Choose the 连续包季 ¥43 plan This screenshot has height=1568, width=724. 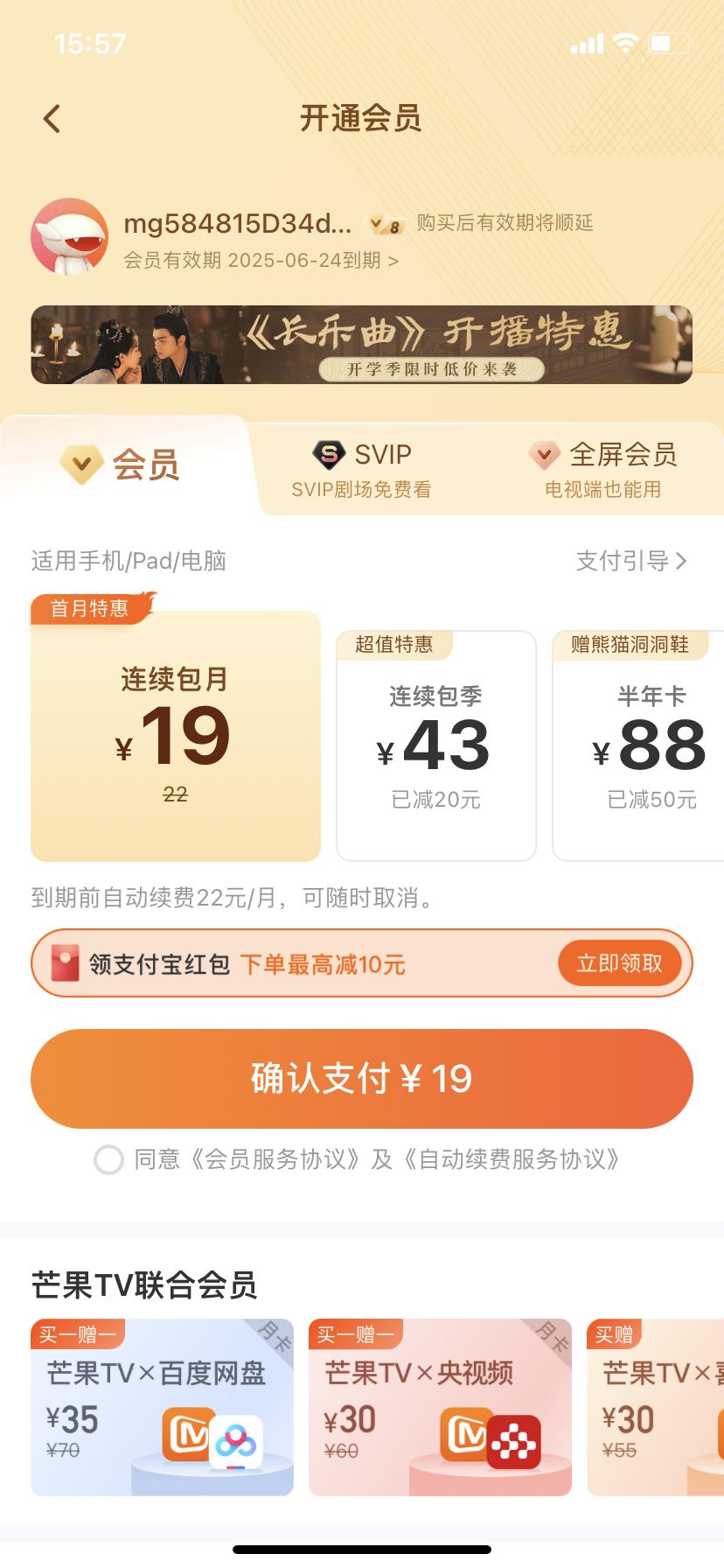tap(436, 745)
